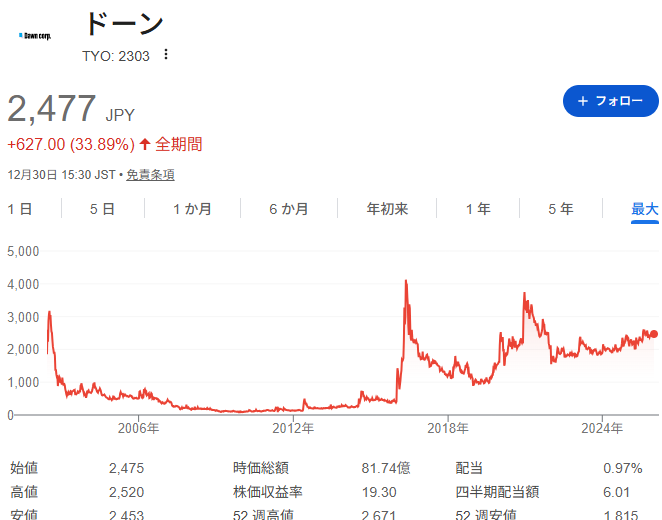Follow this stock with フォロー button
The height and width of the screenshot is (520, 662).
tap(610, 101)
